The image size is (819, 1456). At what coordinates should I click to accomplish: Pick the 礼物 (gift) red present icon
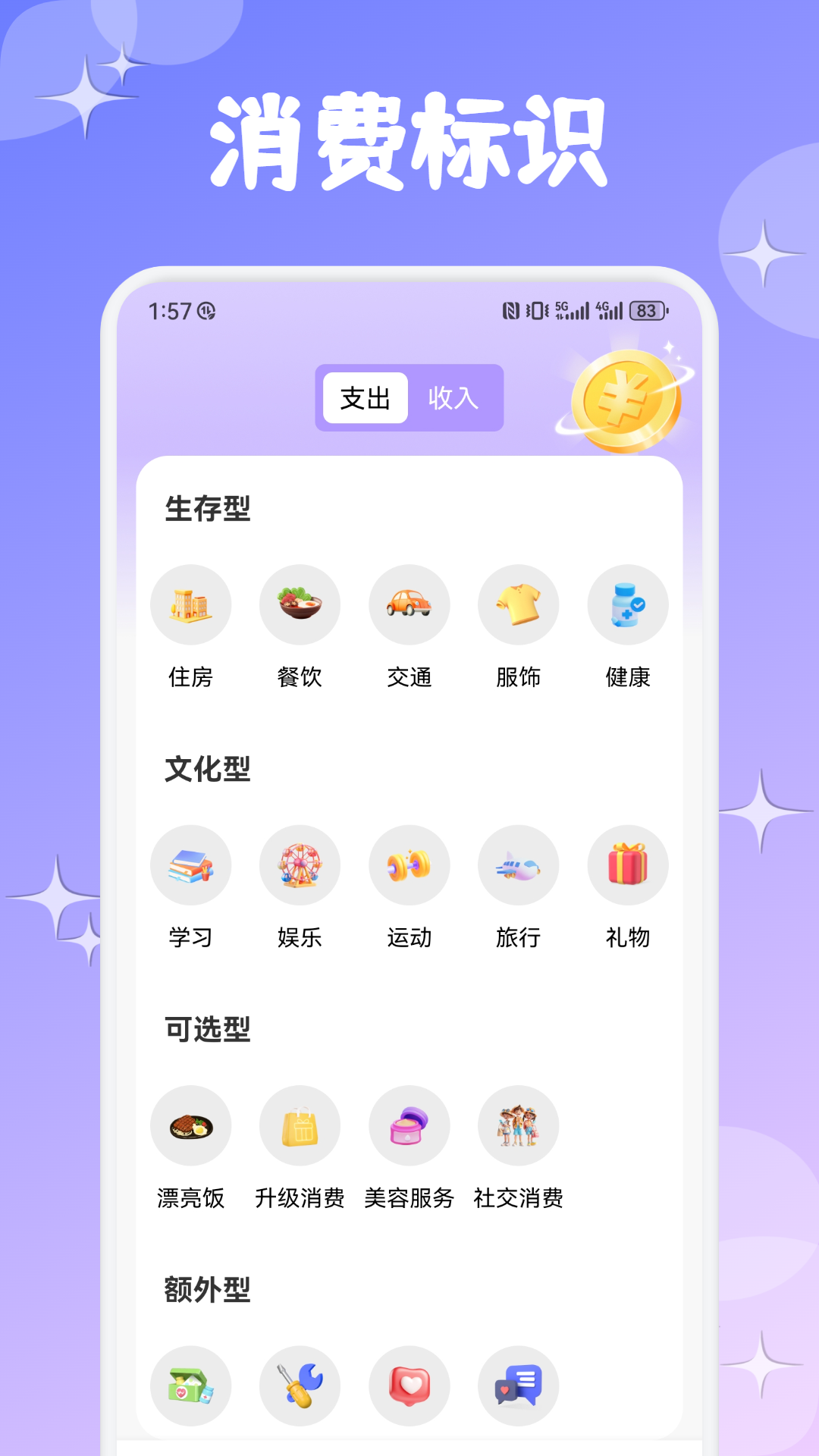point(627,865)
